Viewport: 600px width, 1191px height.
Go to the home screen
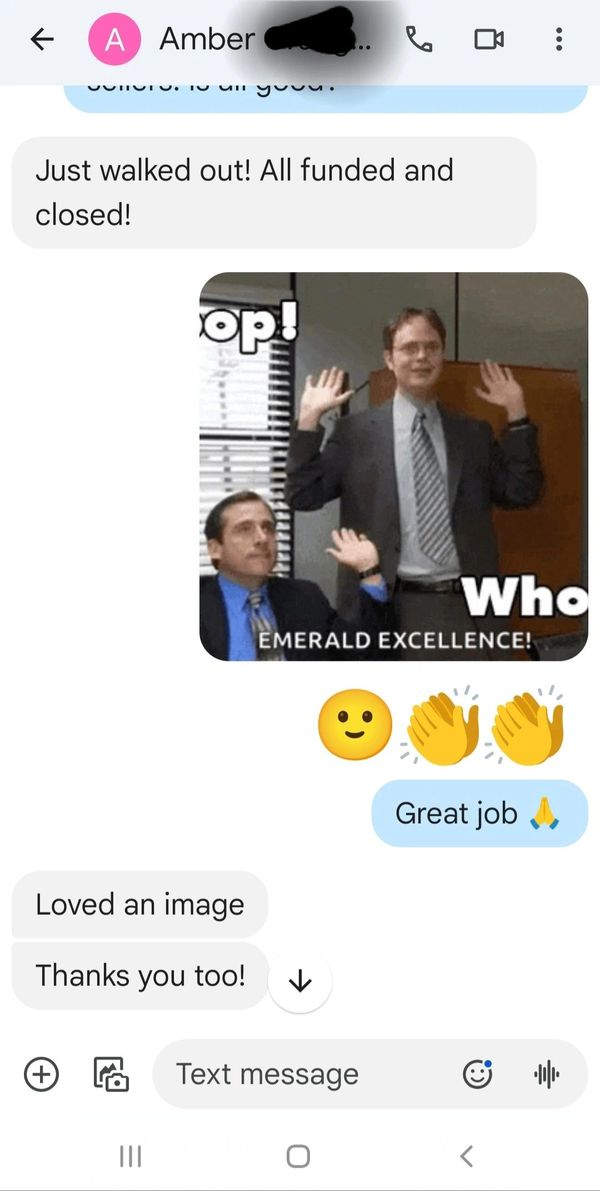[298, 1156]
